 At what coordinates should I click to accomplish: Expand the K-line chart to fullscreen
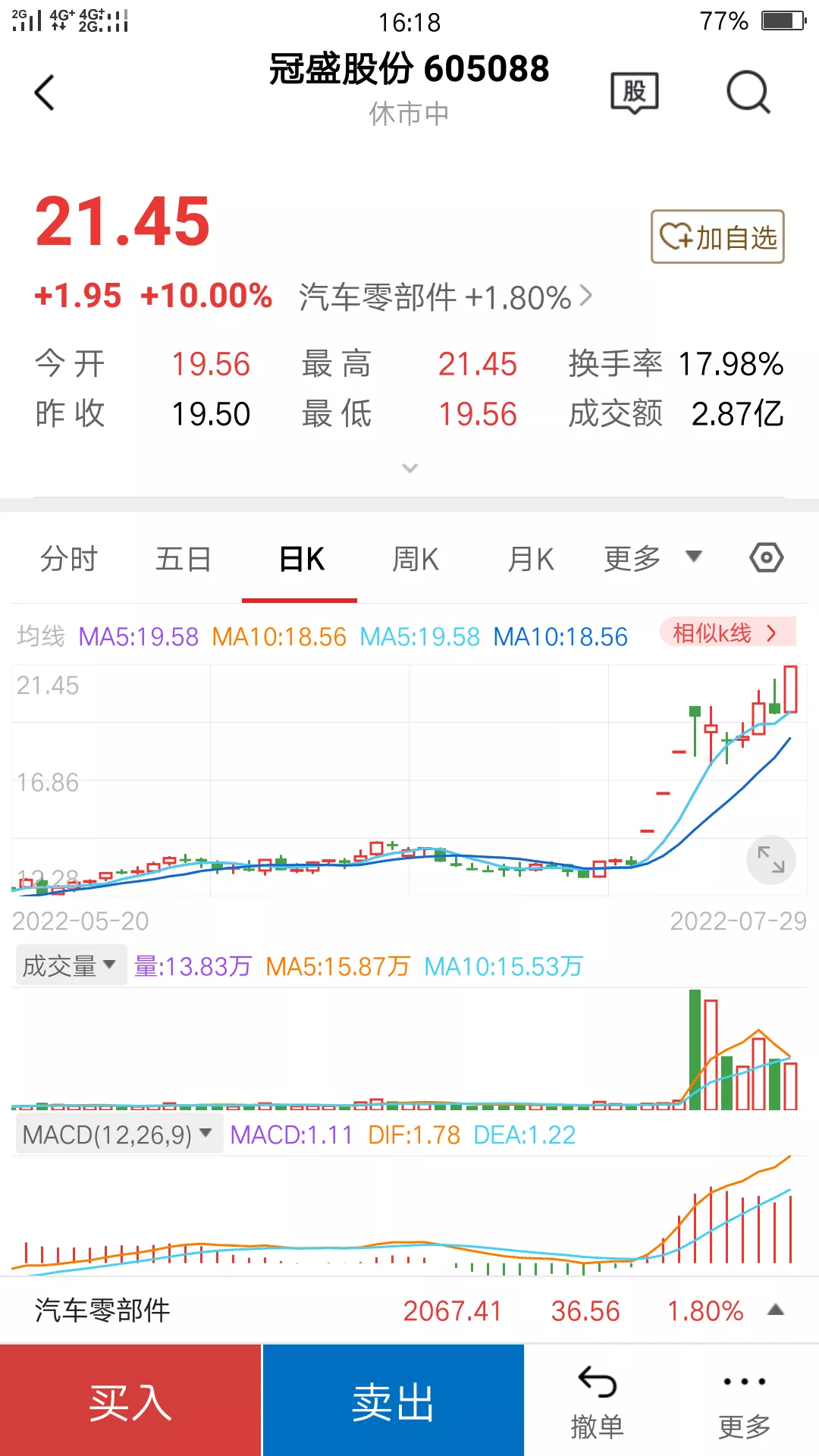pyautogui.click(x=771, y=860)
